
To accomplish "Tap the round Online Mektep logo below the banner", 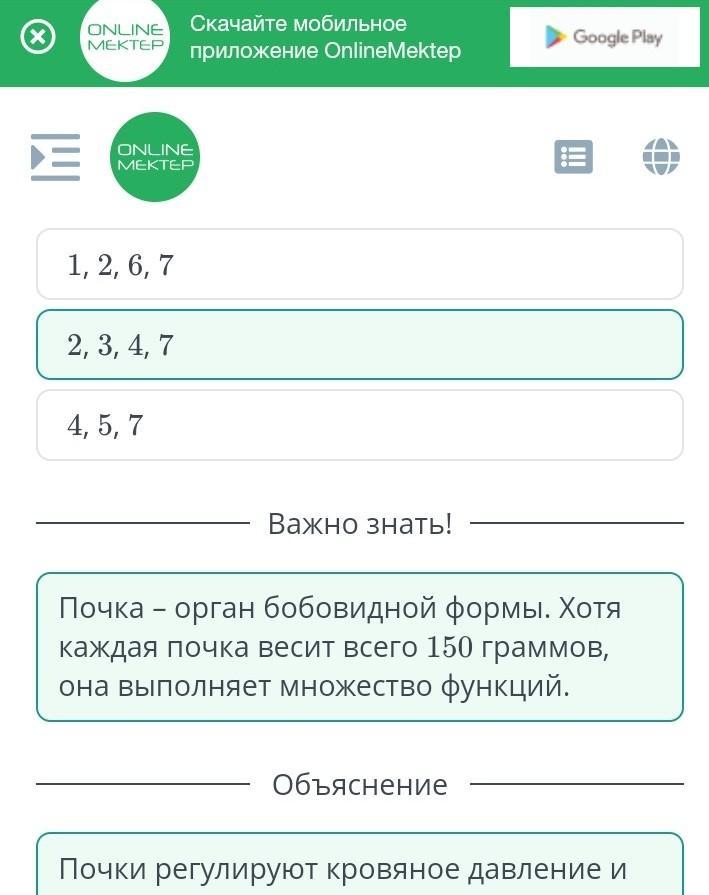I will (155, 157).
